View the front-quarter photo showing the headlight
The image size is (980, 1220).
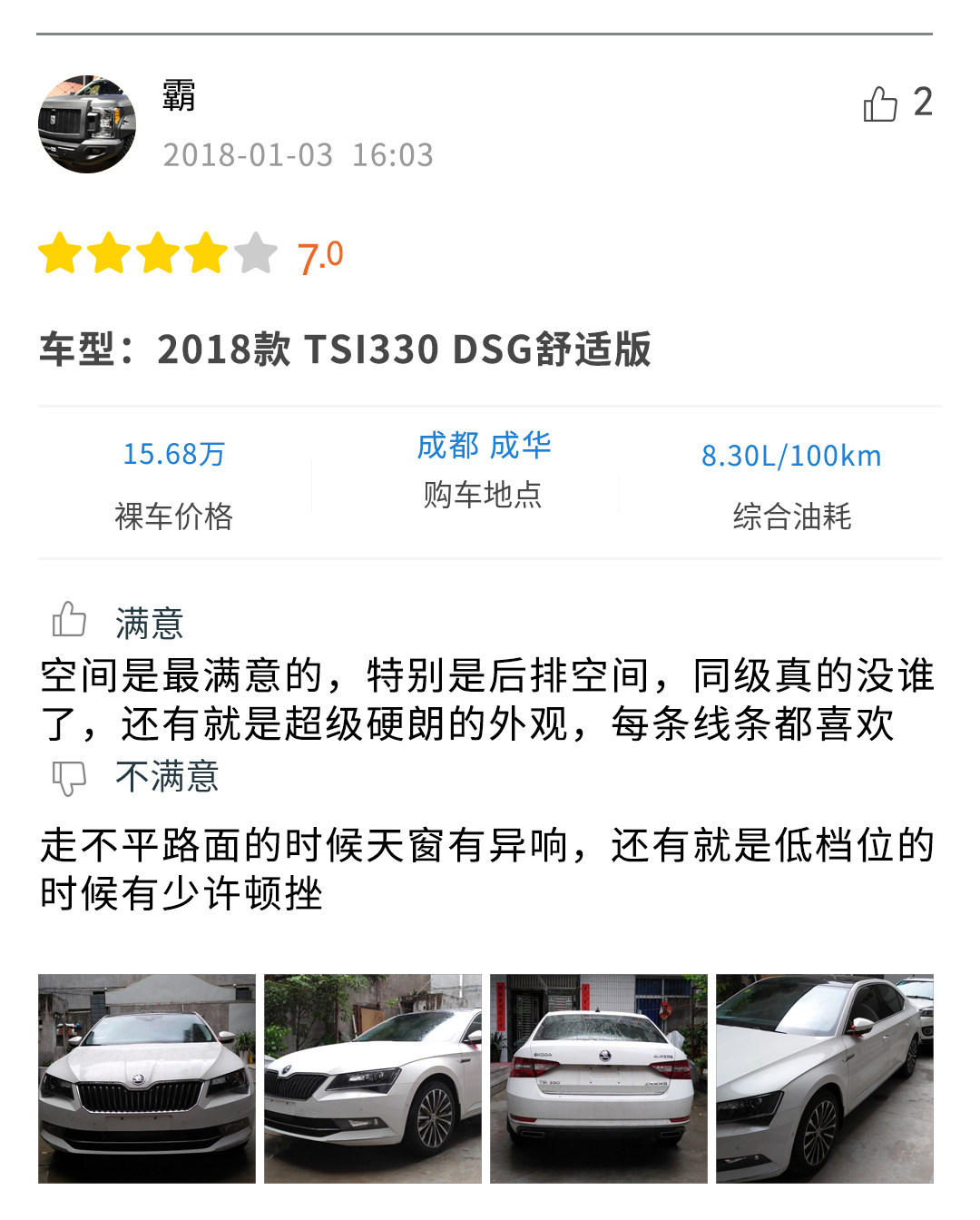pos(373,1078)
